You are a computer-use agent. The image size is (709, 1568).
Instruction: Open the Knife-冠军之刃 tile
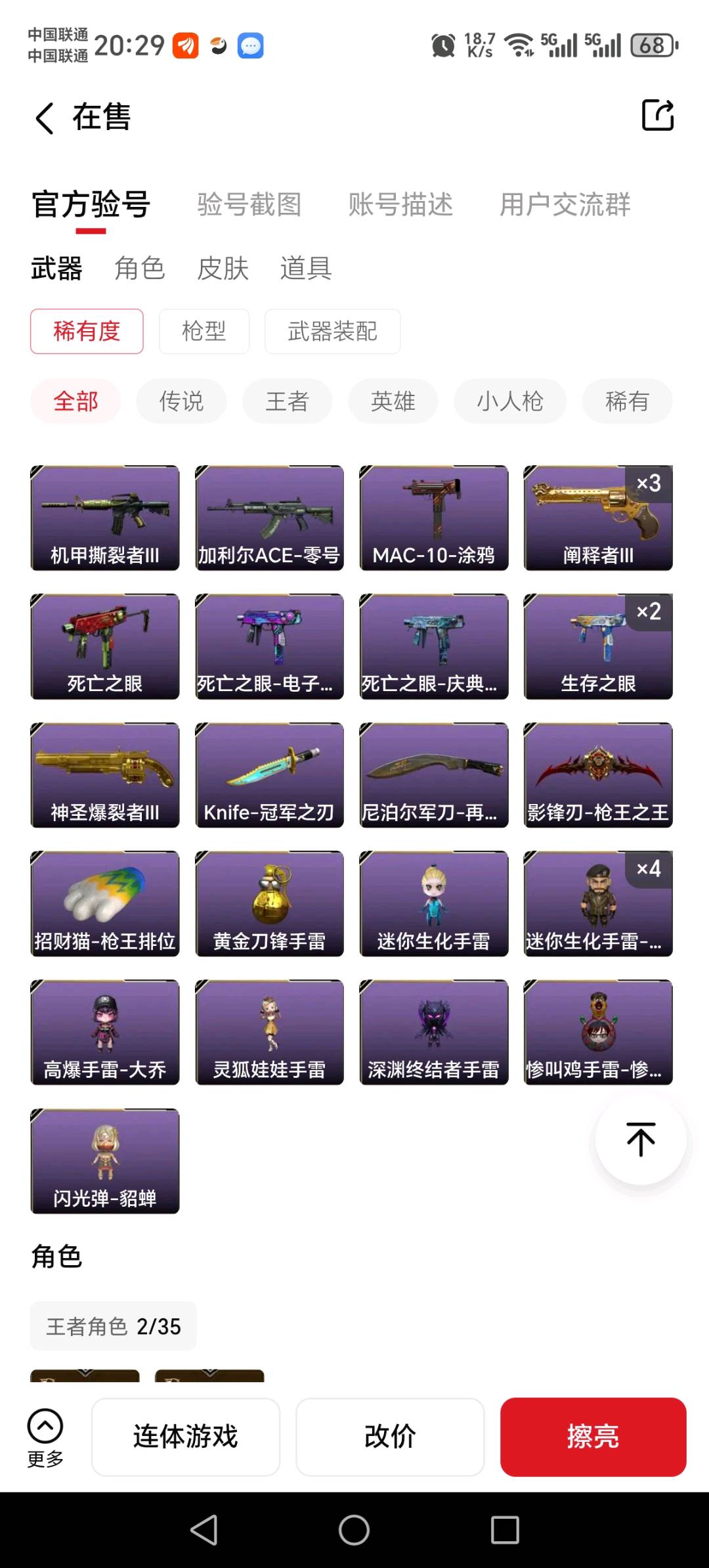click(x=269, y=775)
